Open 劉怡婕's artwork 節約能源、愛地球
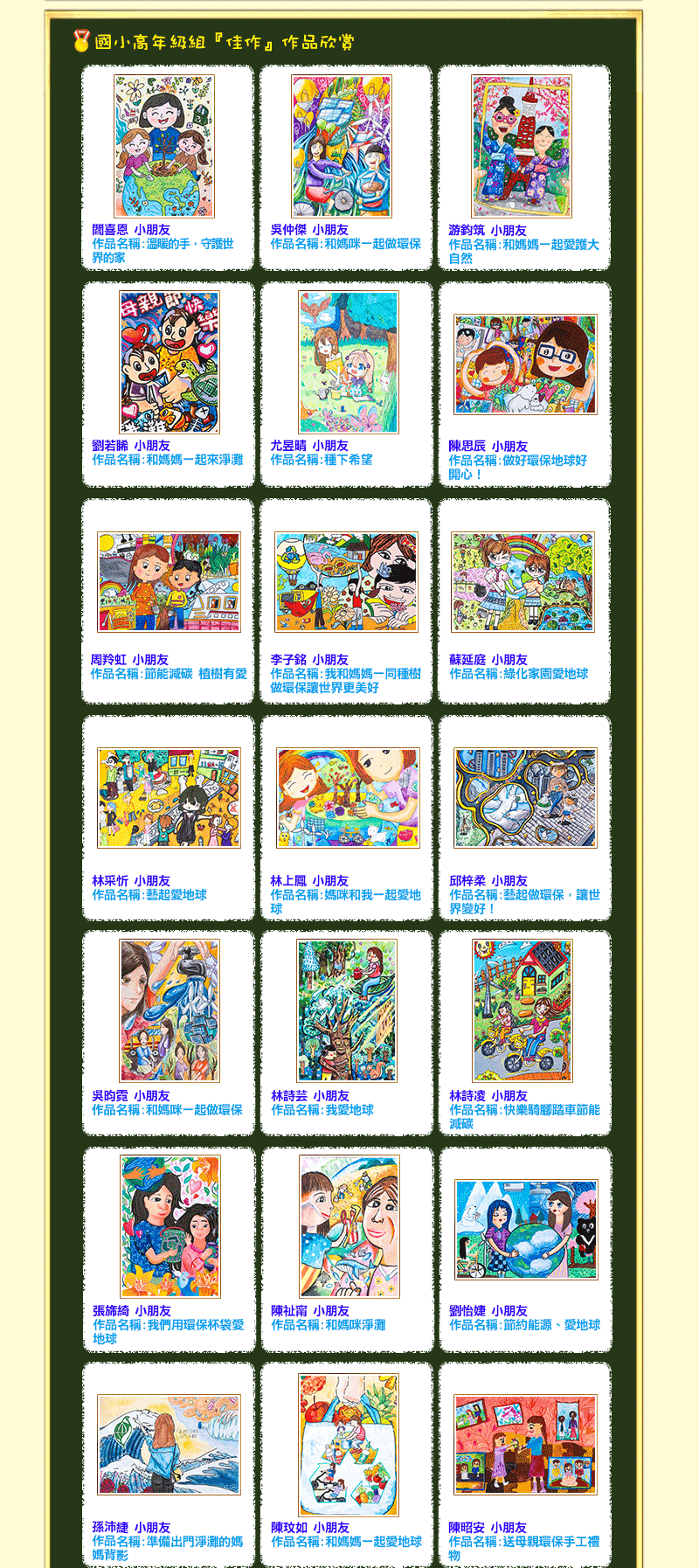This screenshot has width=699, height=1568. click(x=526, y=1230)
